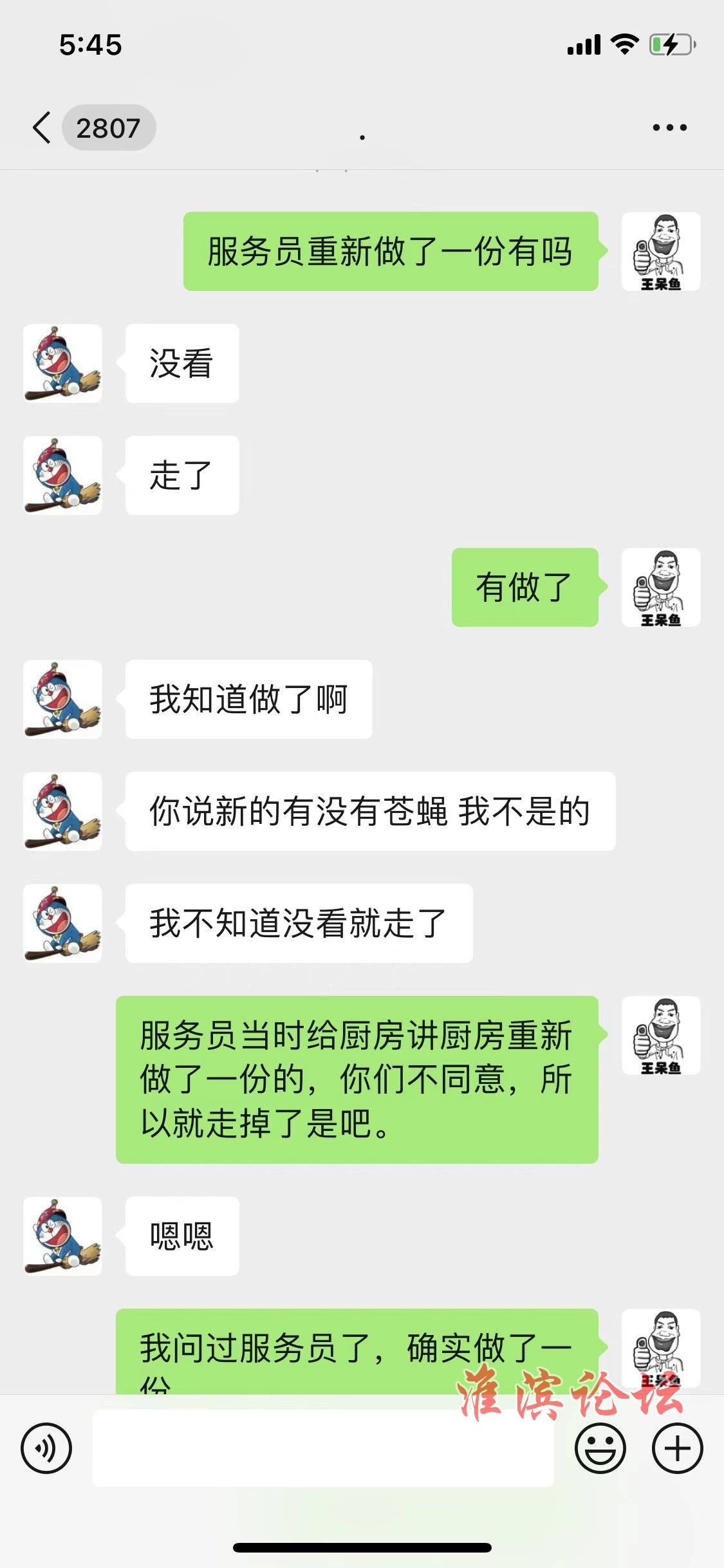Open sender avatar beside 有做了 message
The image size is (724, 1568).
pyautogui.click(x=660, y=587)
